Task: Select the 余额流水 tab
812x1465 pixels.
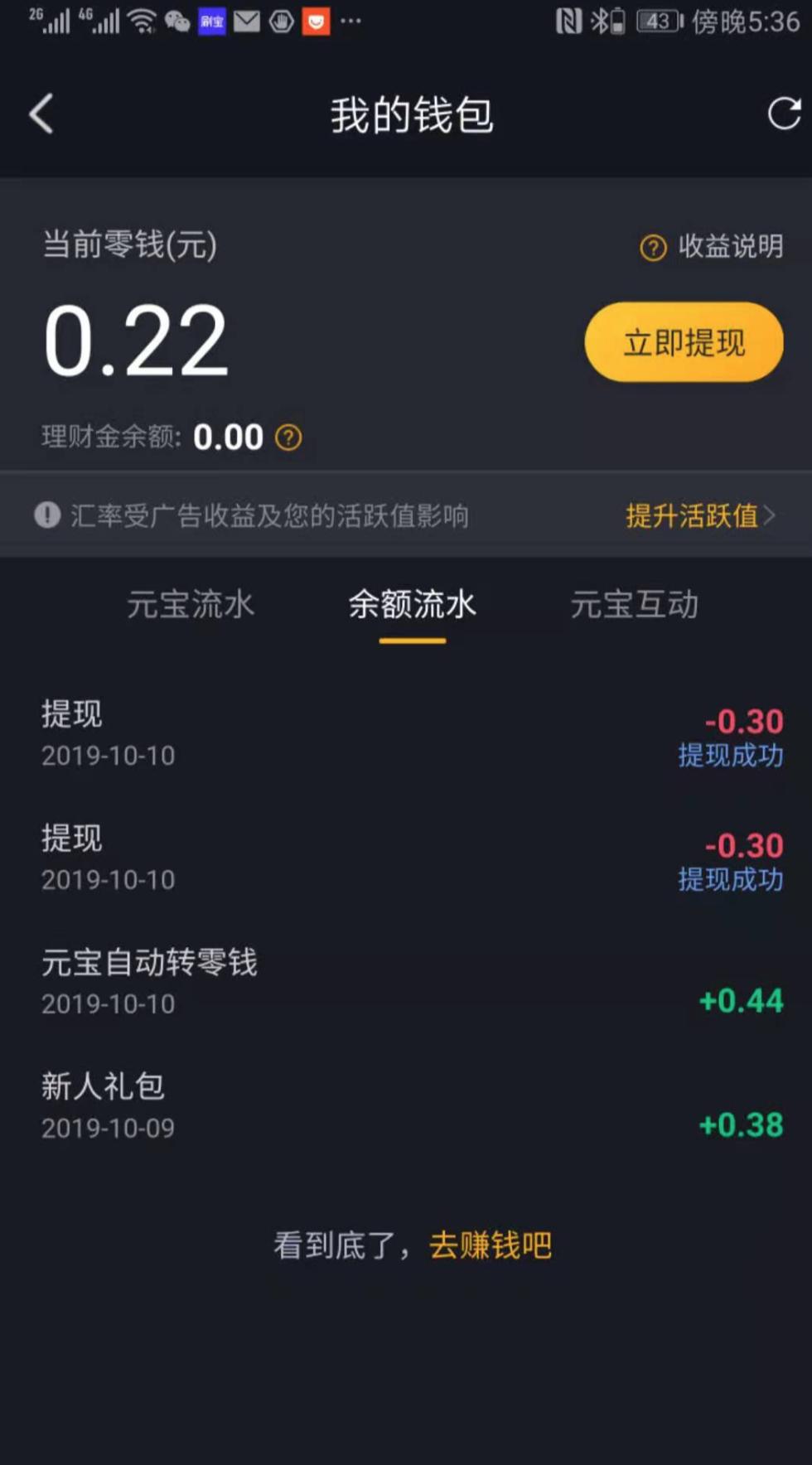Action: 412,606
